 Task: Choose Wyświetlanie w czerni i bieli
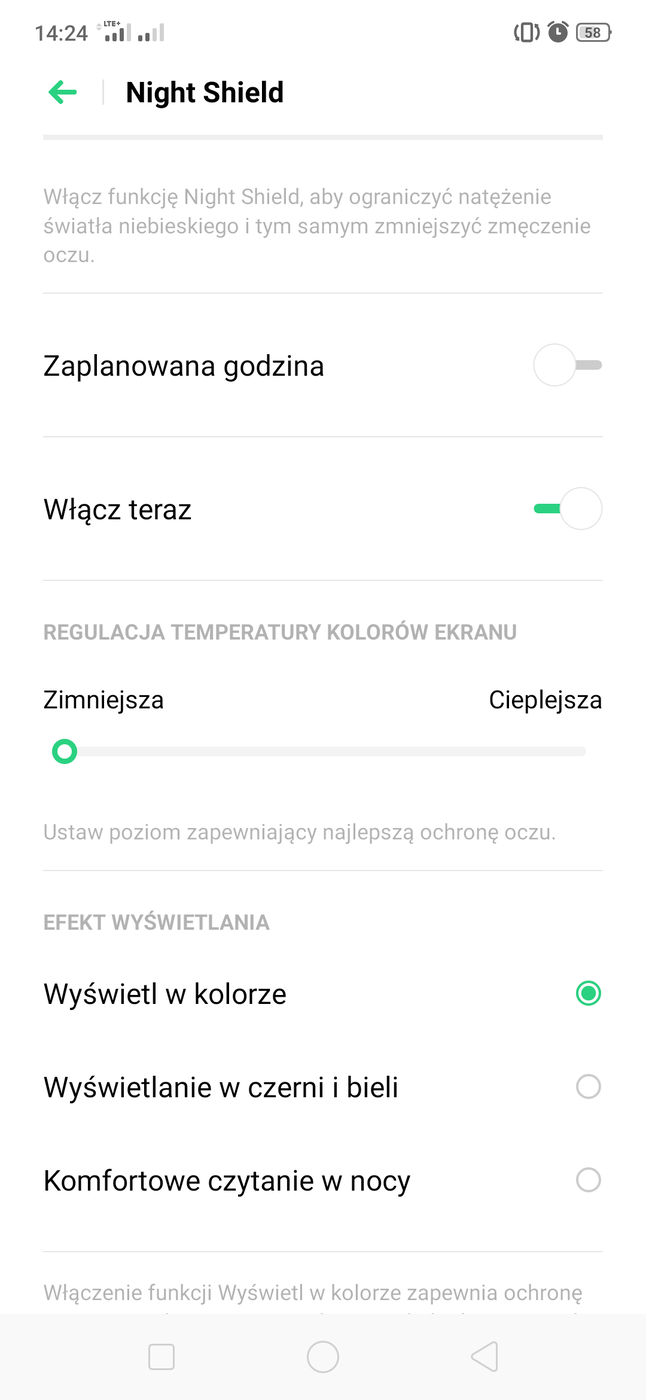pyautogui.click(x=588, y=1087)
